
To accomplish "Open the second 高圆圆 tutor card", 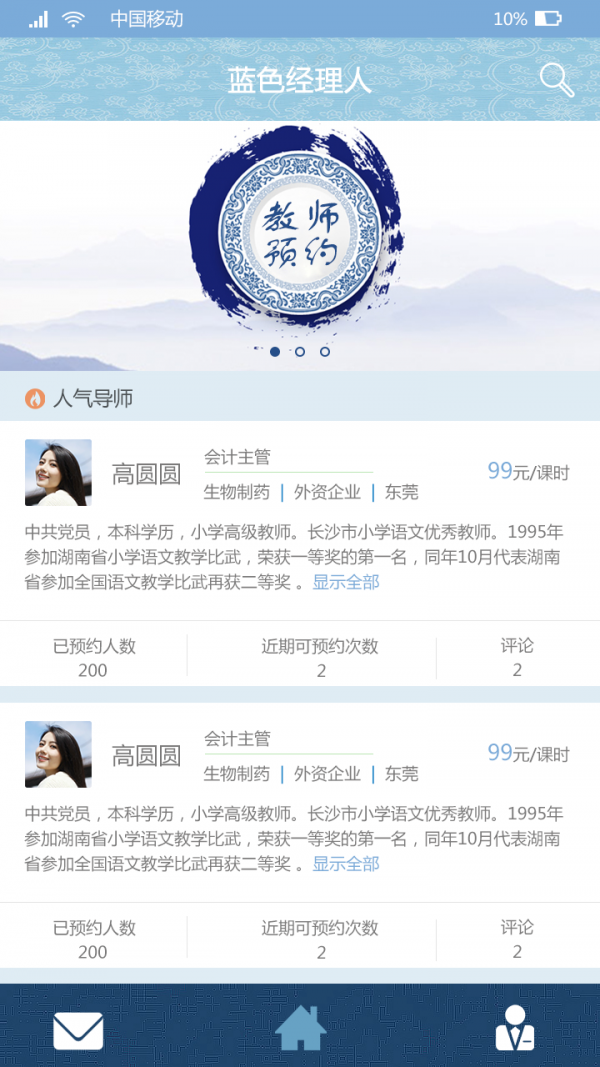I will click(x=146, y=756).
